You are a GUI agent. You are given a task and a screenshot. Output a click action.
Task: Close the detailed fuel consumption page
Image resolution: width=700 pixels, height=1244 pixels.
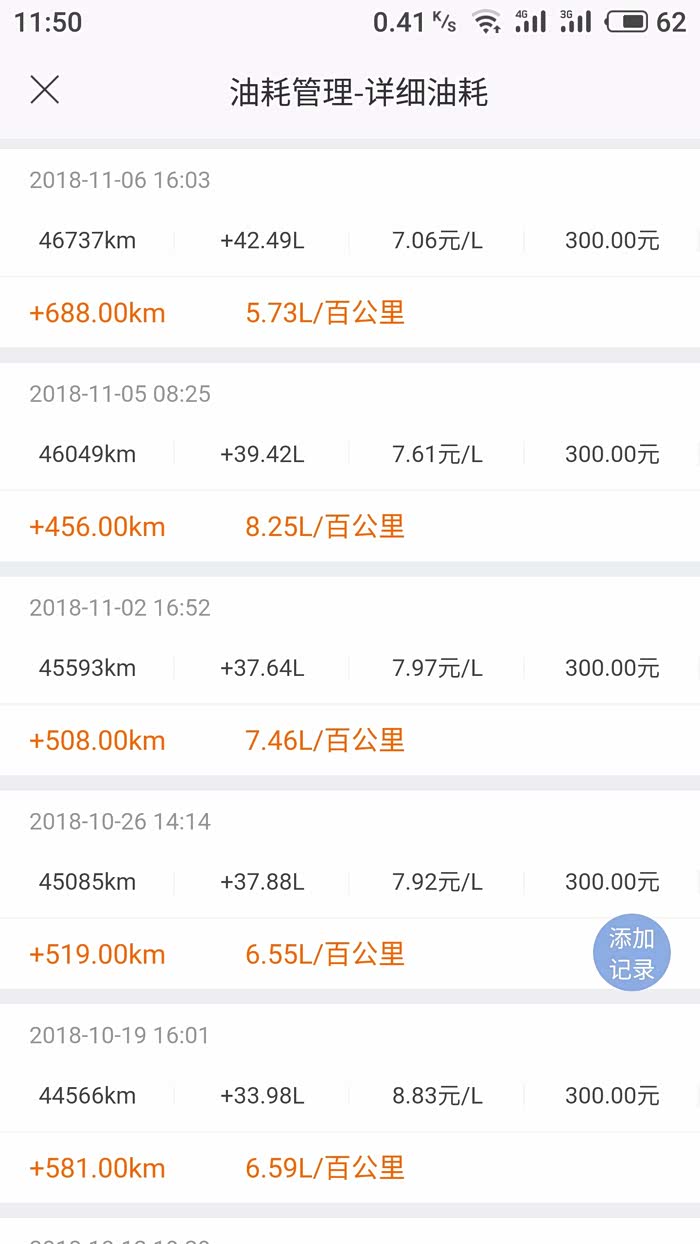(x=45, y=91)
